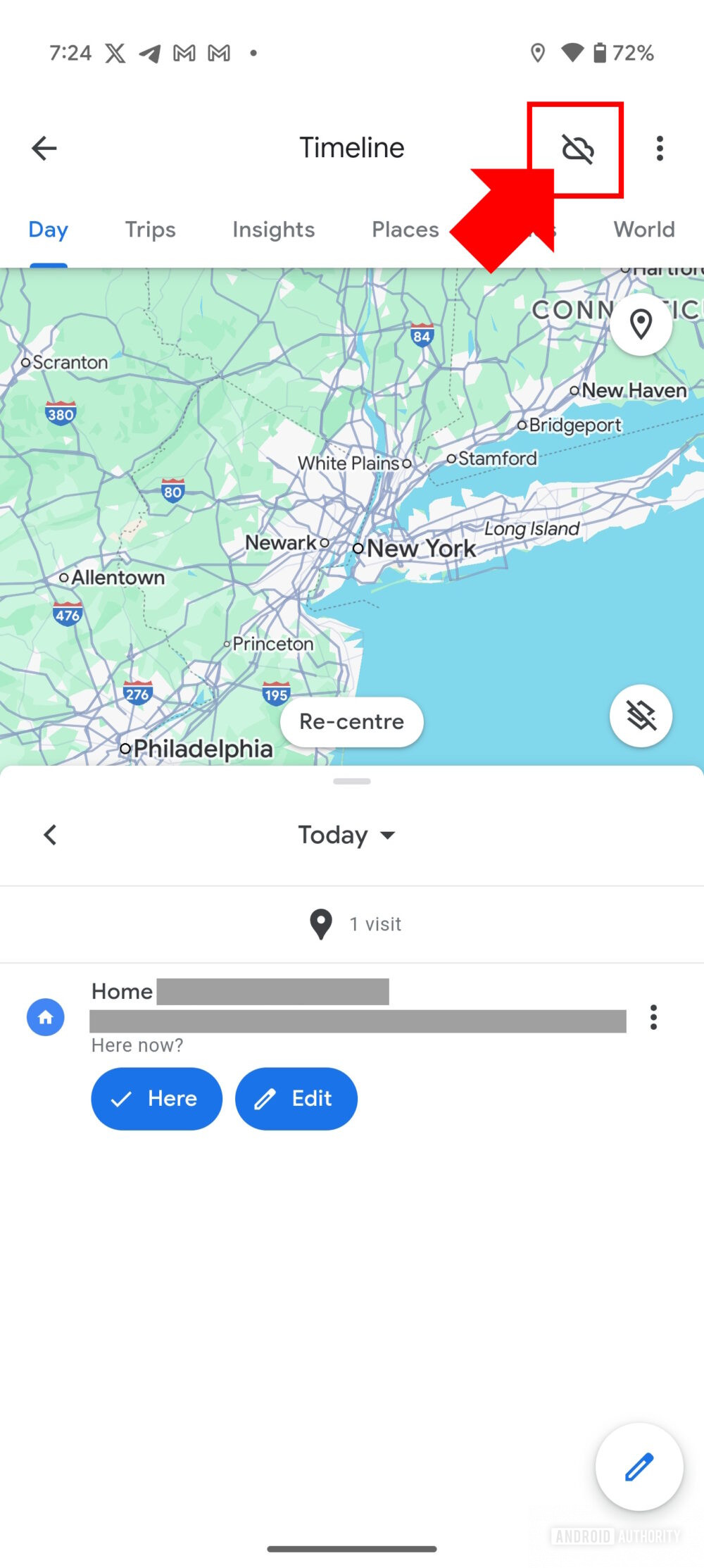Tap the location icon in the status bar
704x1568 pixels.
(539, 53)
